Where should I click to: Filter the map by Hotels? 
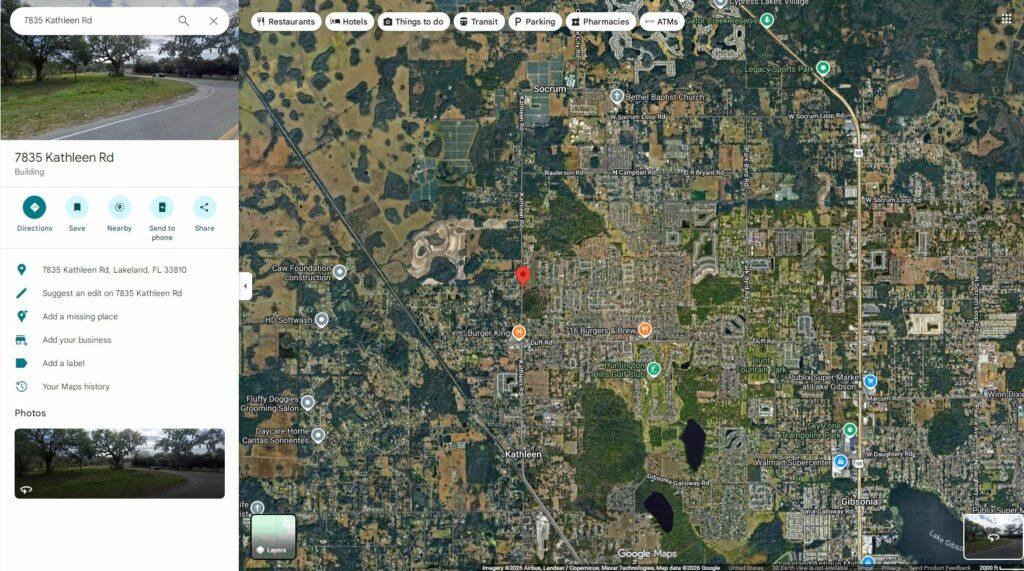tap(349, 21)
